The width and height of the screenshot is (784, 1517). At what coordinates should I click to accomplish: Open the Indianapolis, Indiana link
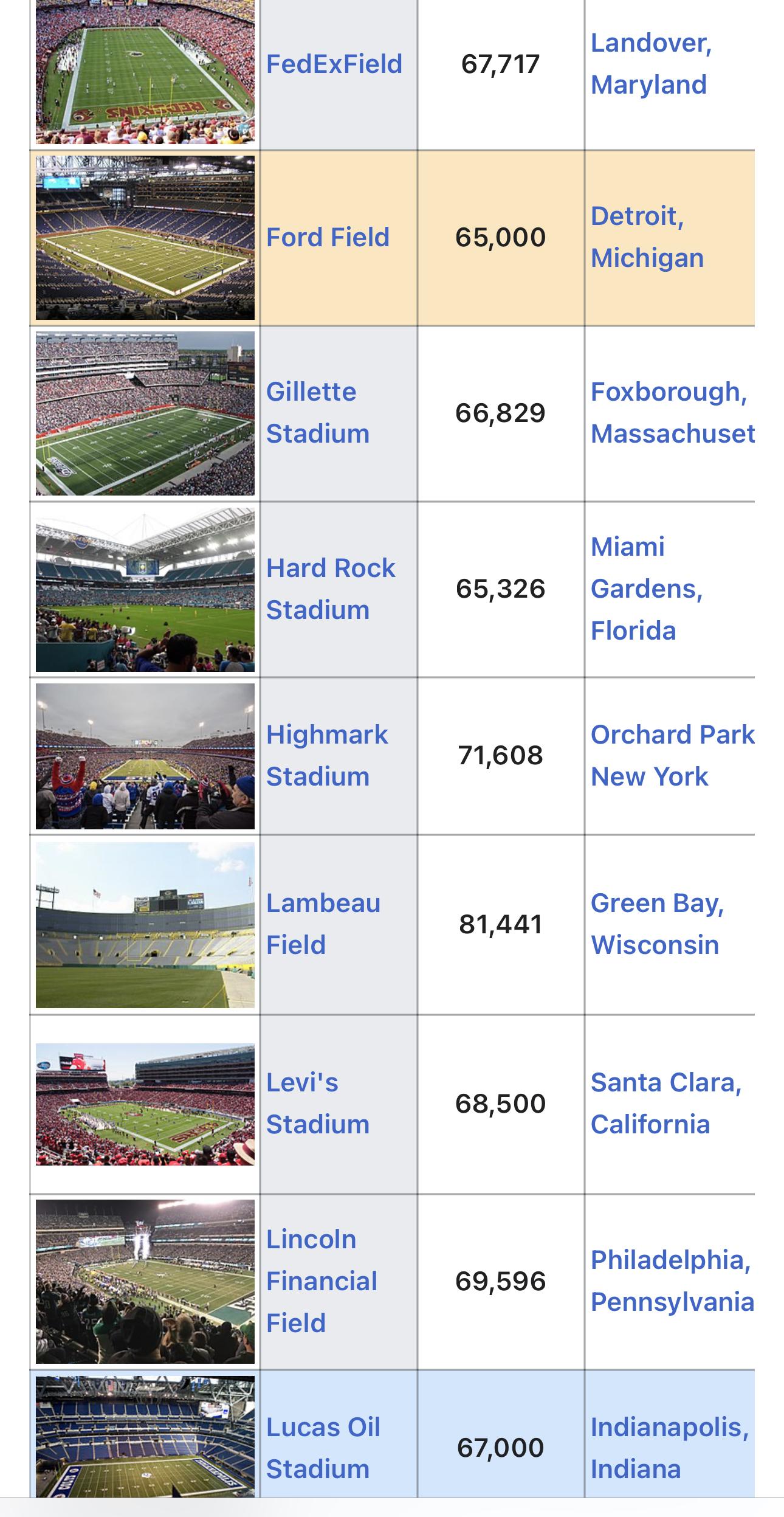670,1448
